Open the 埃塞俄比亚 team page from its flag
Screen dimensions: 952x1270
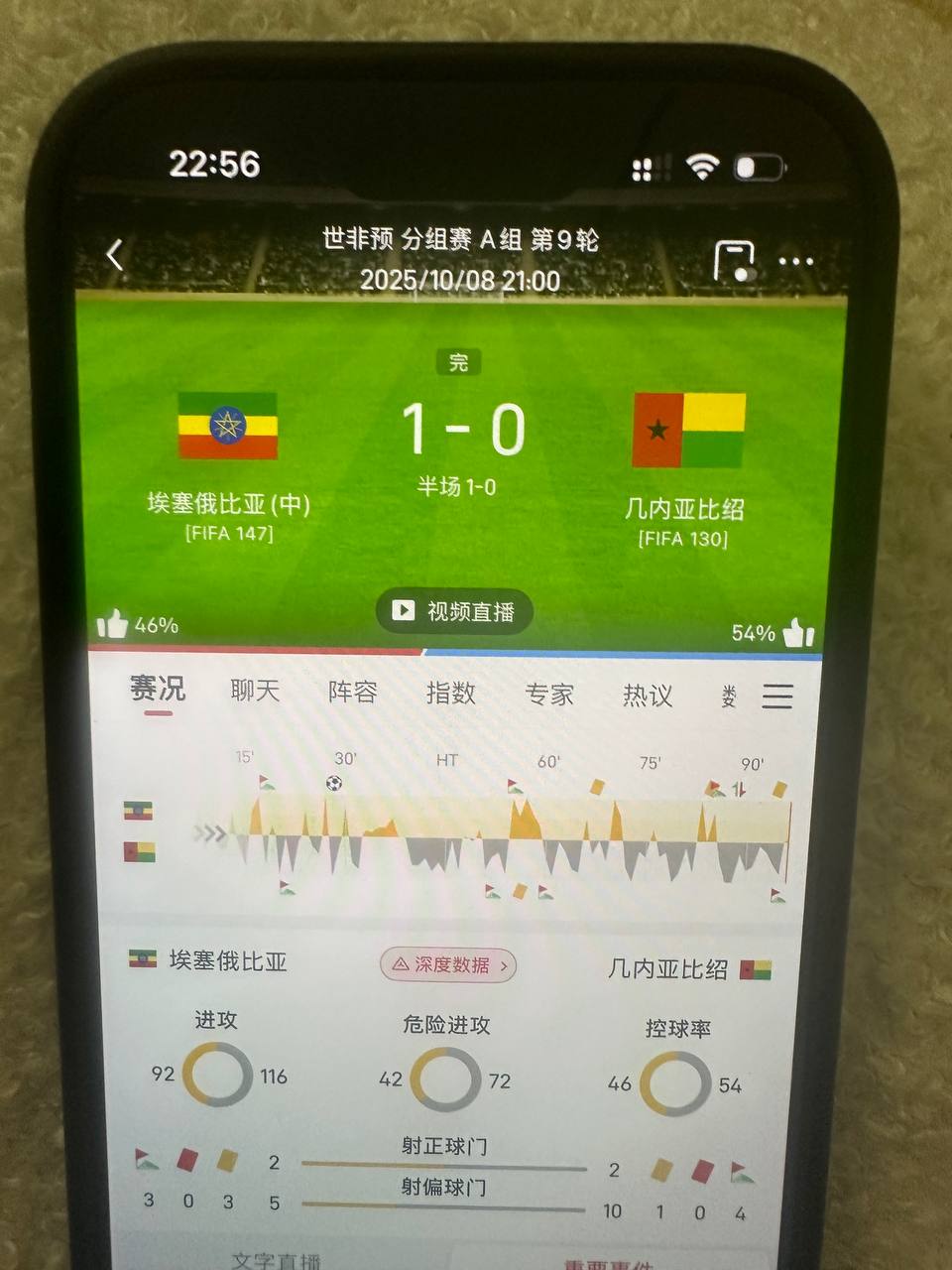point(228,426)
